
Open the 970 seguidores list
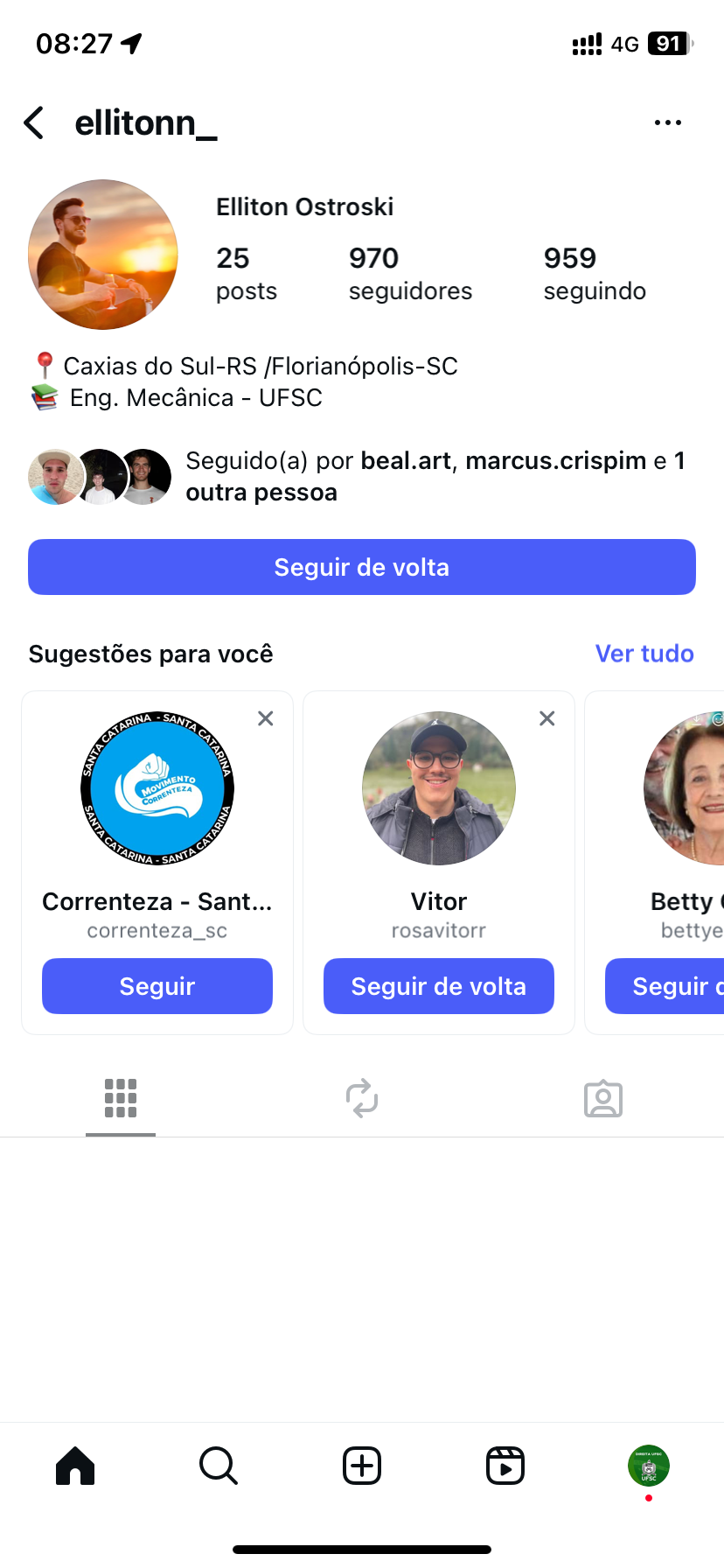click(x=409, y=273)
